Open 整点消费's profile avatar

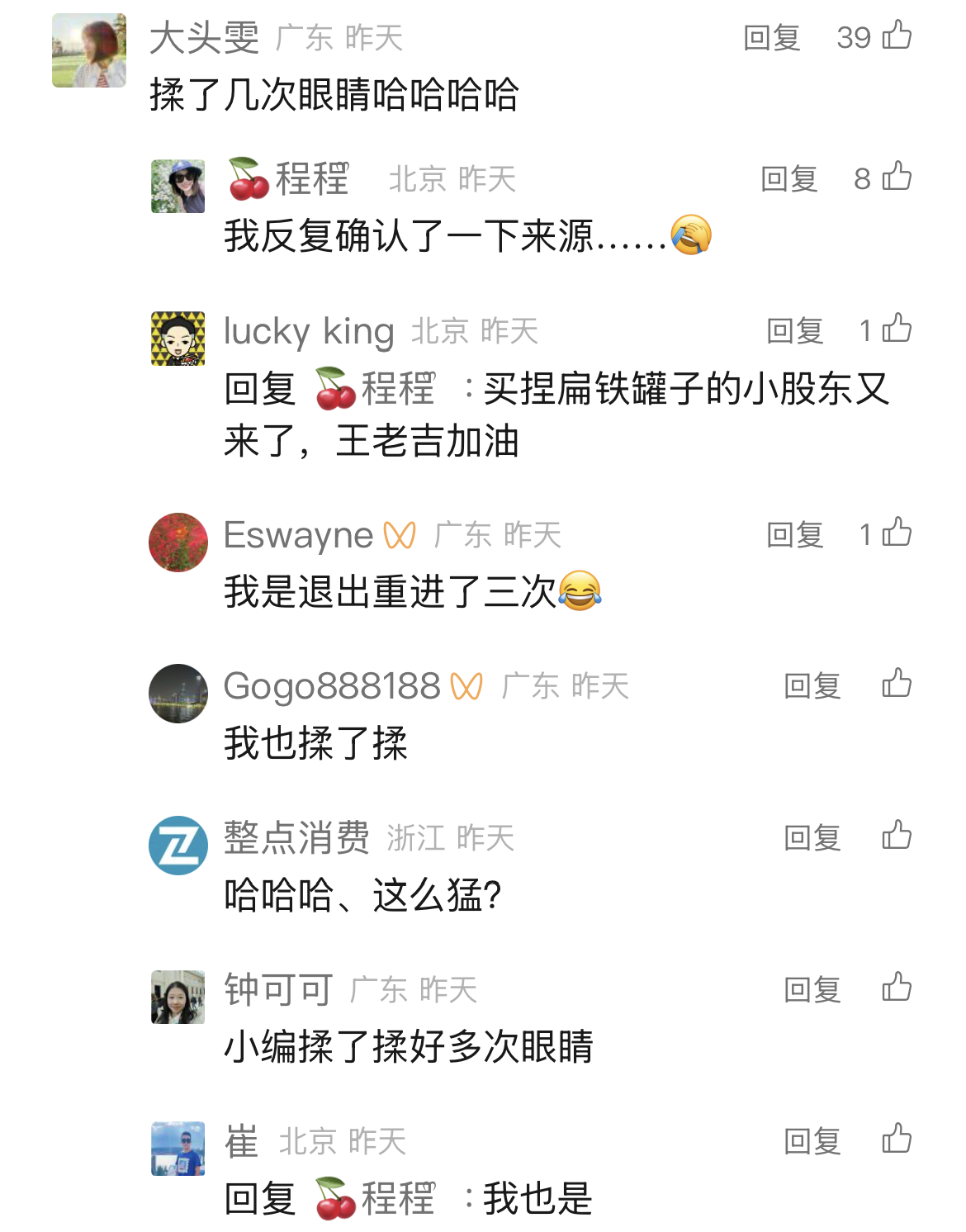point(178,846)
